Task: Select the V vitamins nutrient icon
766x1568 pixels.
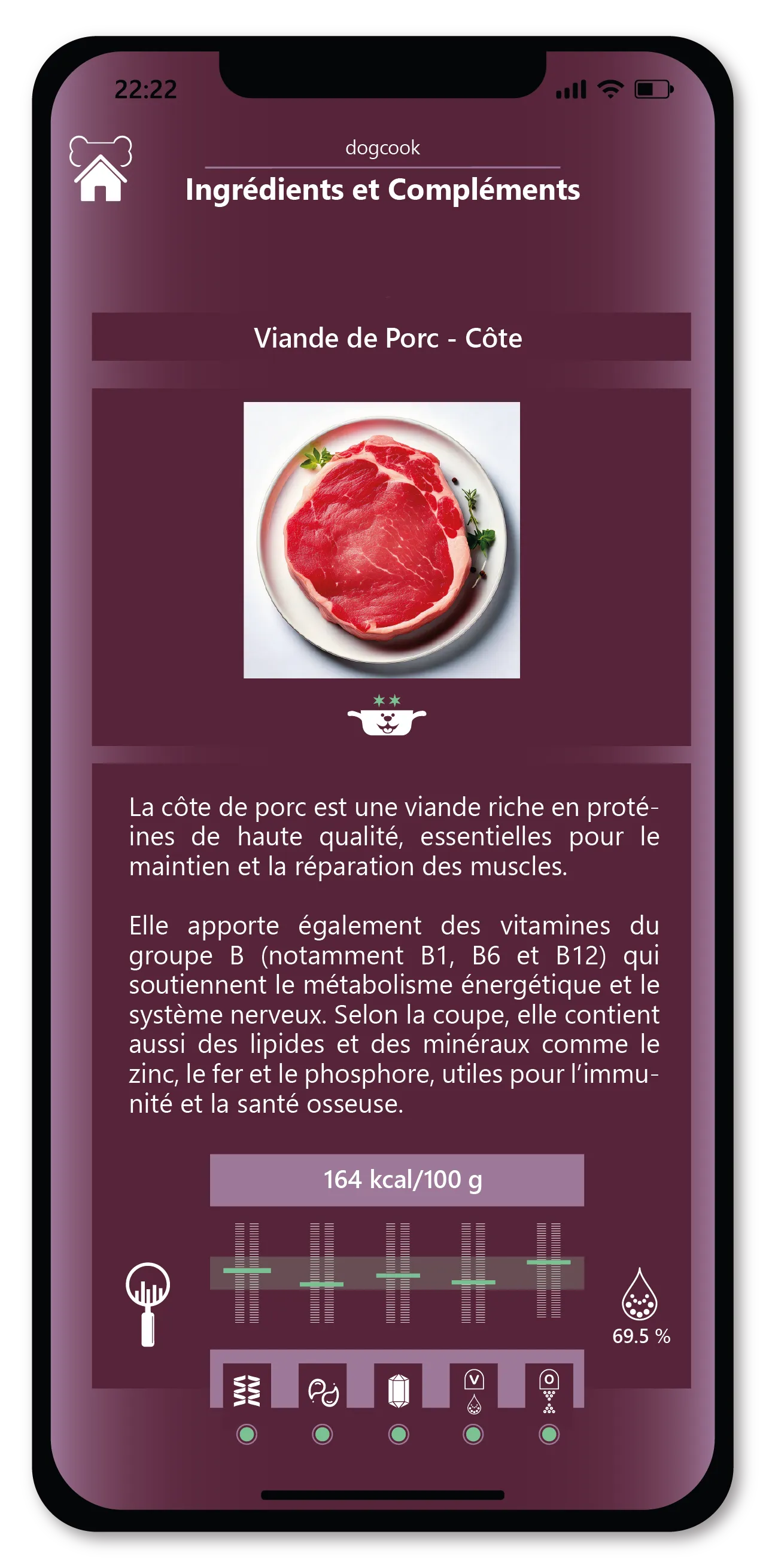Action: [x=474, y=1390]
